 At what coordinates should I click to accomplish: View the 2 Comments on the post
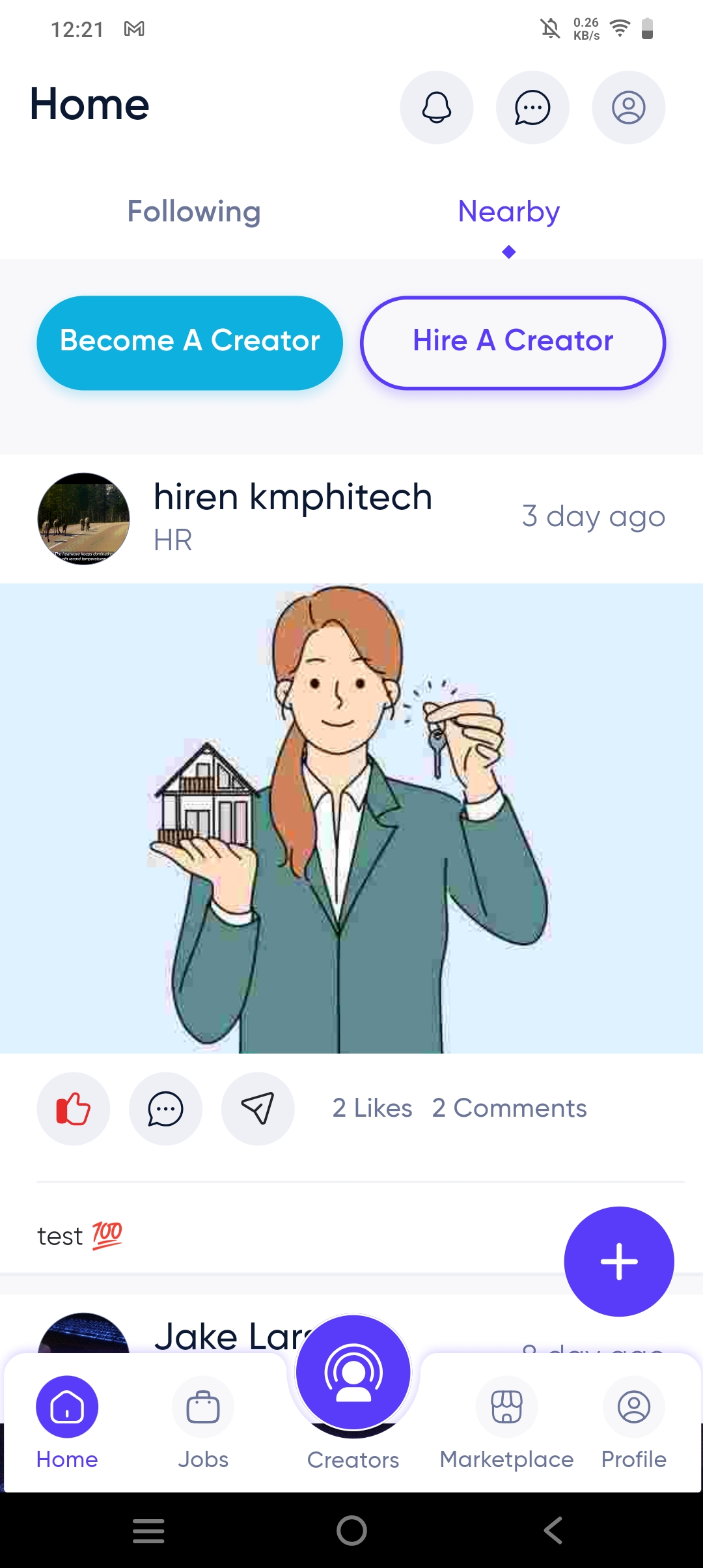point(509,1108)
